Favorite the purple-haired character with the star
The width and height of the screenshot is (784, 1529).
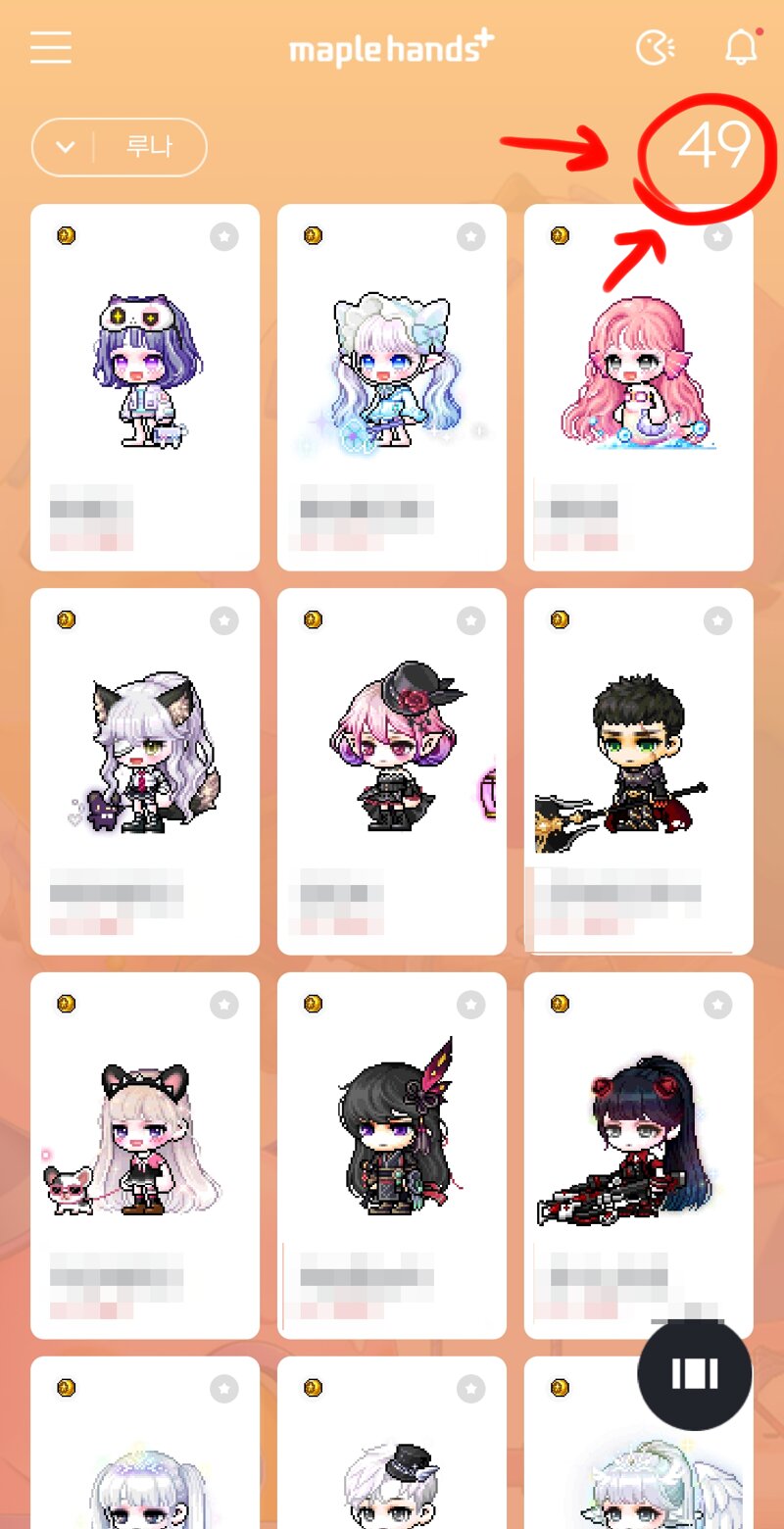[x=224, y=236]
